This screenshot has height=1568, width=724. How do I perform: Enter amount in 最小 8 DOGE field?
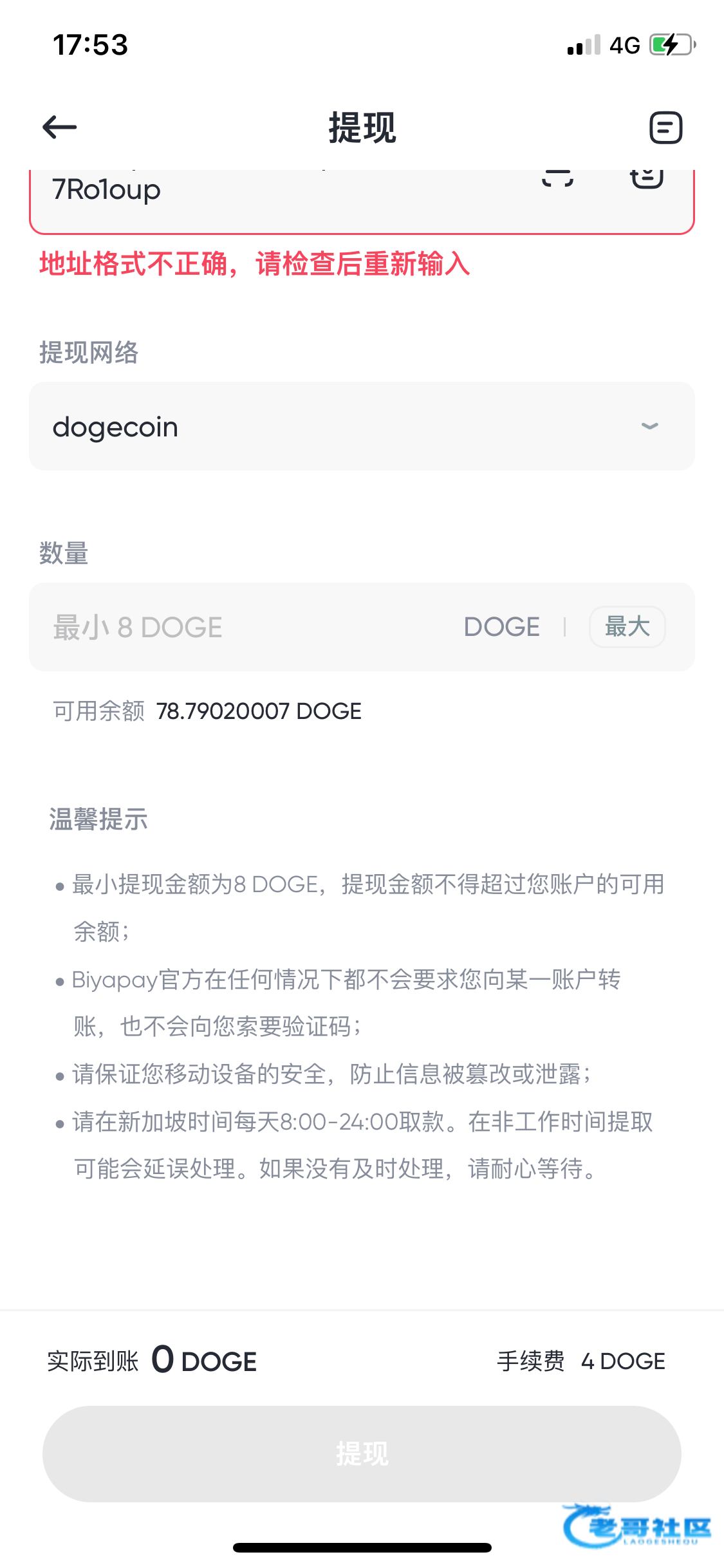[245, 627]
